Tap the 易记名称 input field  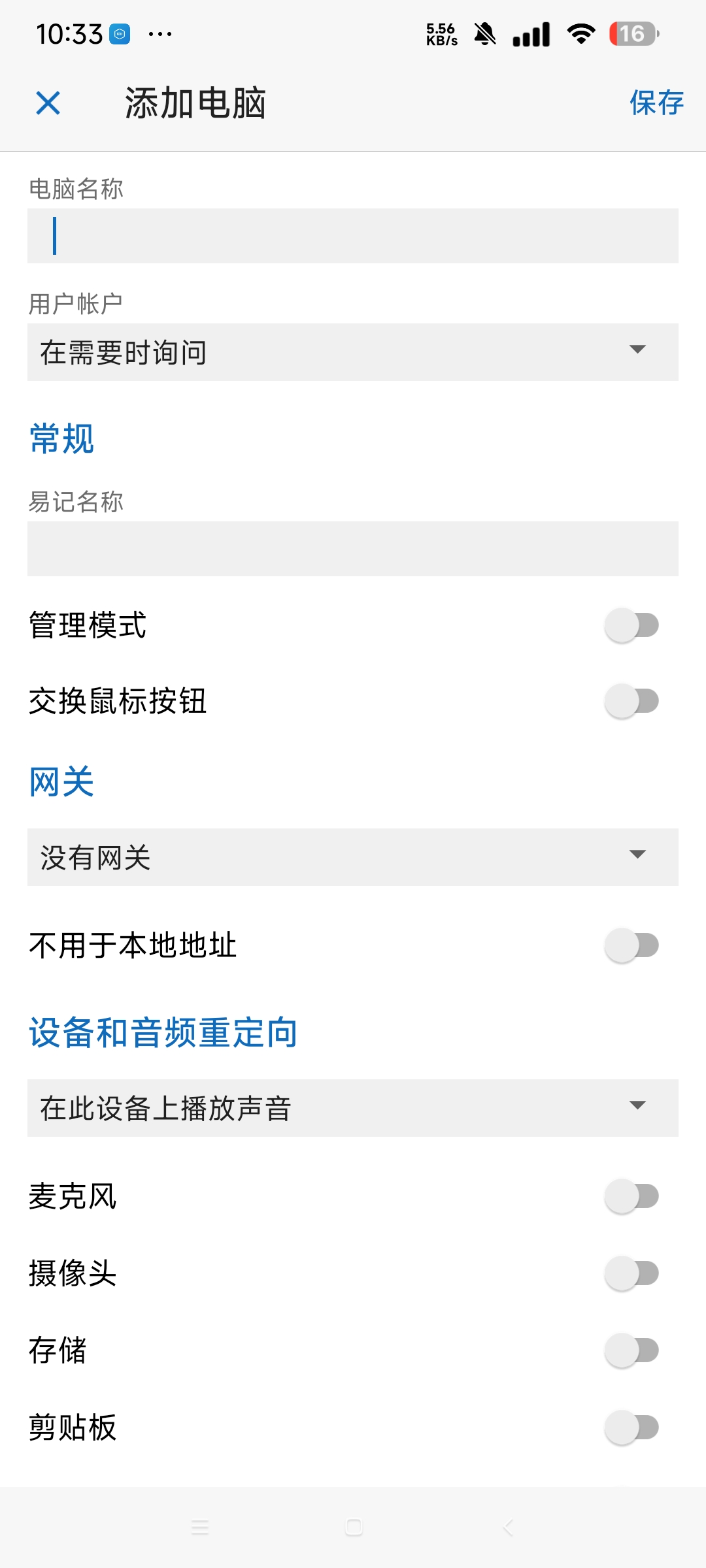353,549
